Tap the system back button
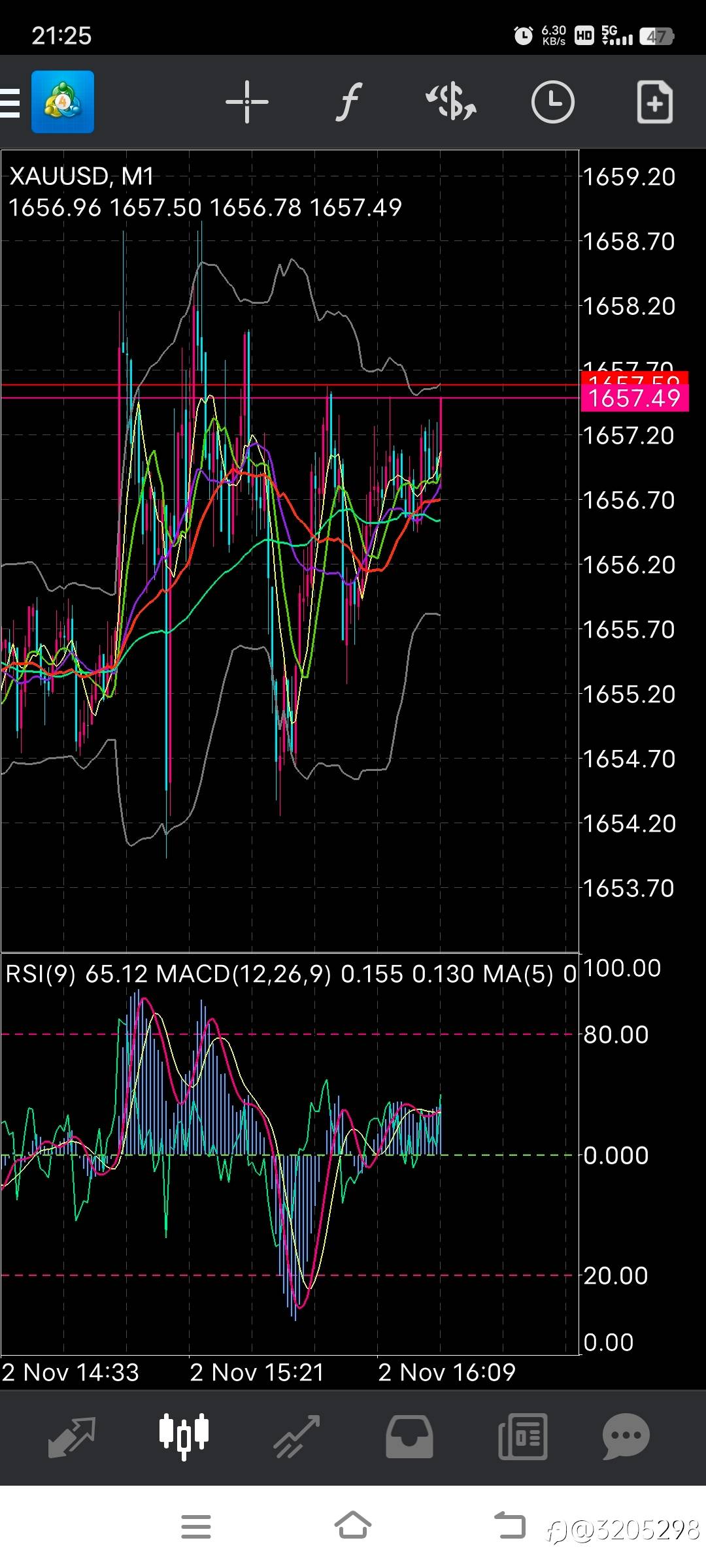 pos(510,1527)
